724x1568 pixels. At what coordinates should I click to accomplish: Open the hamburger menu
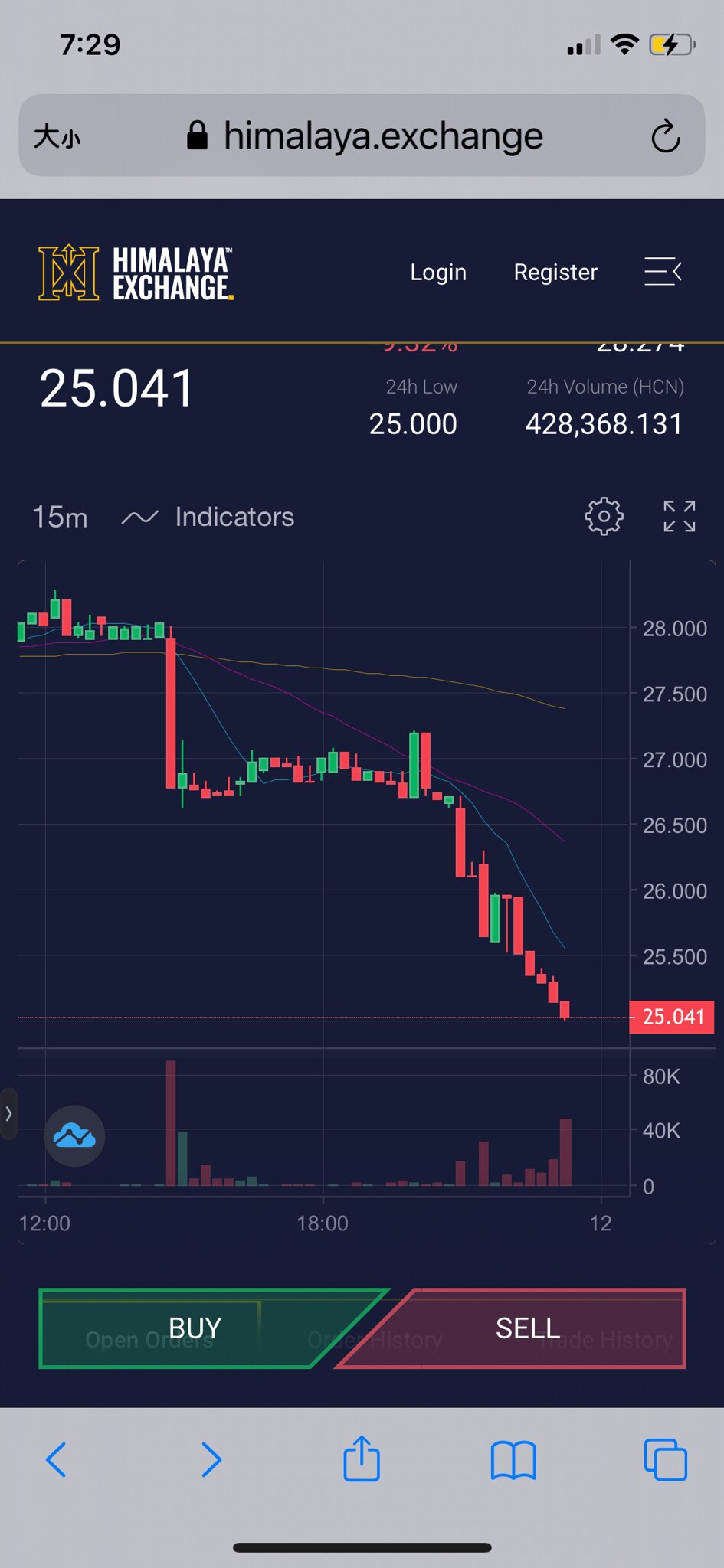663,272
